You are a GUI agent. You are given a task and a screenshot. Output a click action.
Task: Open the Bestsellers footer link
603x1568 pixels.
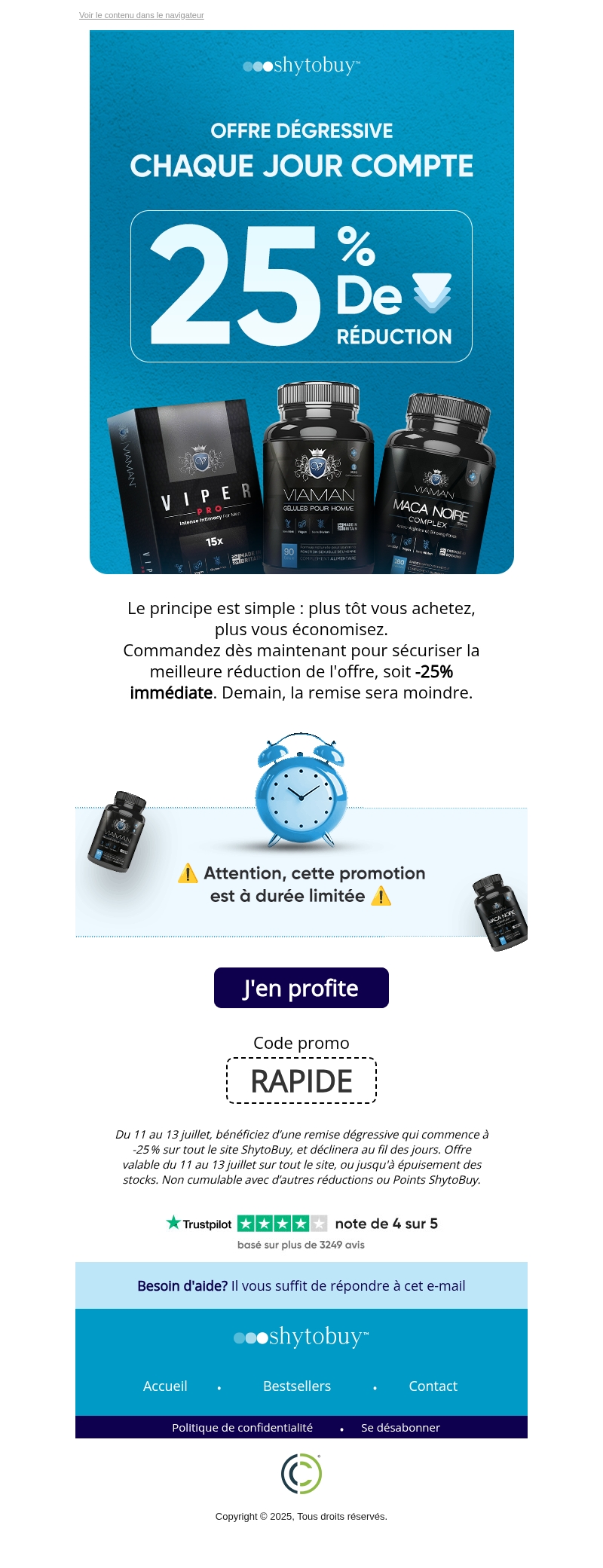[297, 1386]
